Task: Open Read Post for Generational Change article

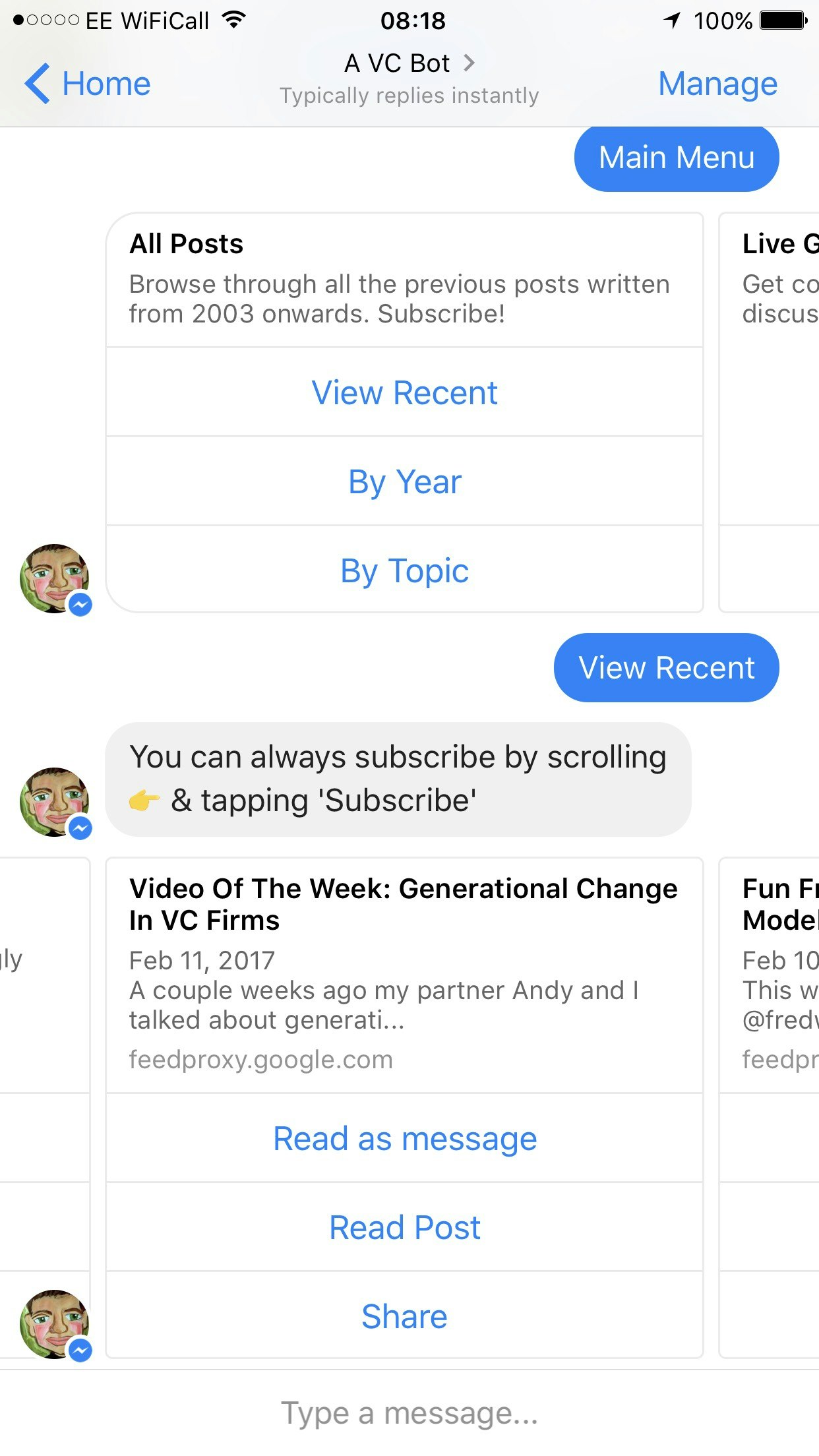Action: coord(404,1228)
